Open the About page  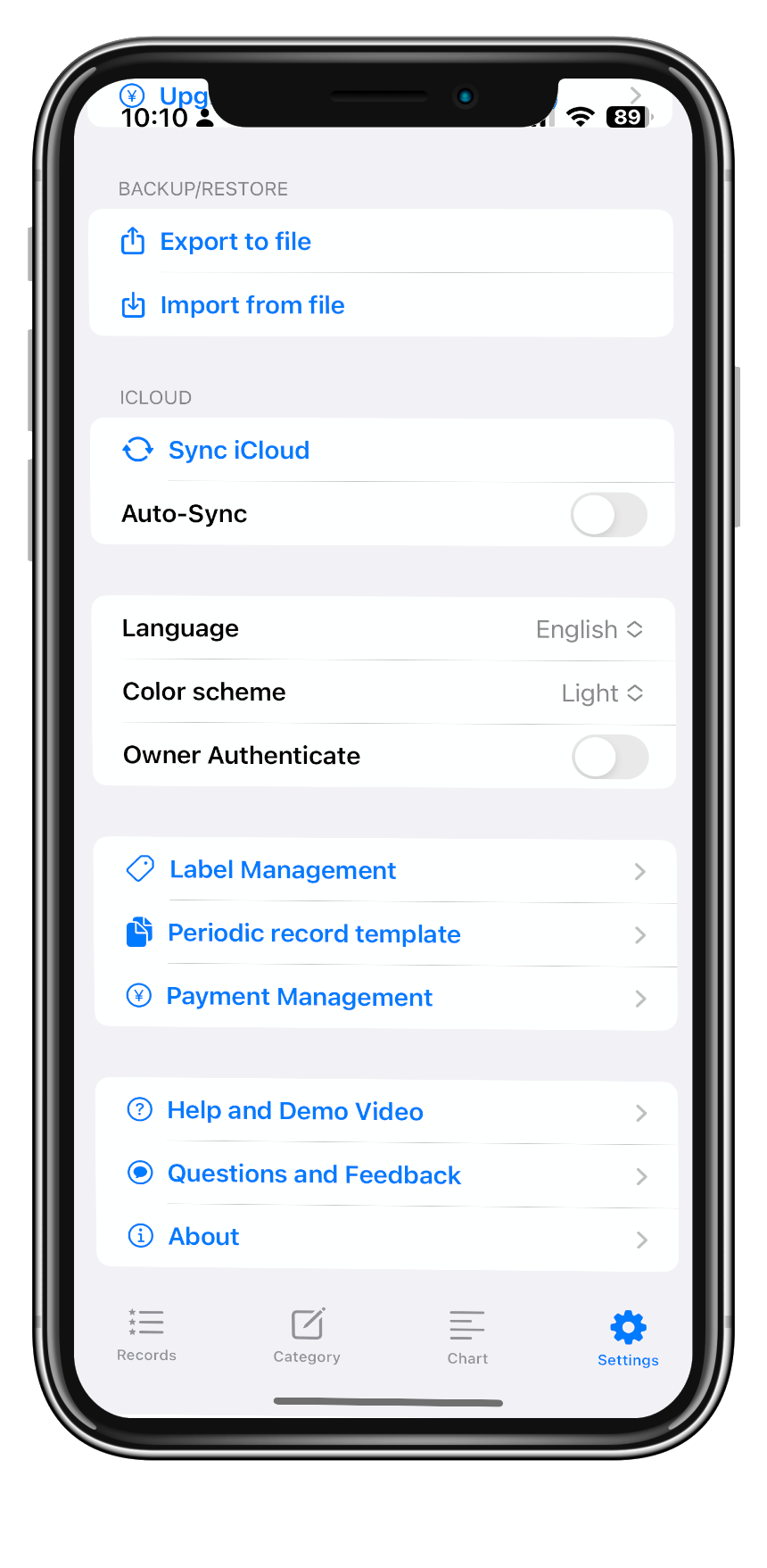pyautogui.click(x=204, y=1238)
